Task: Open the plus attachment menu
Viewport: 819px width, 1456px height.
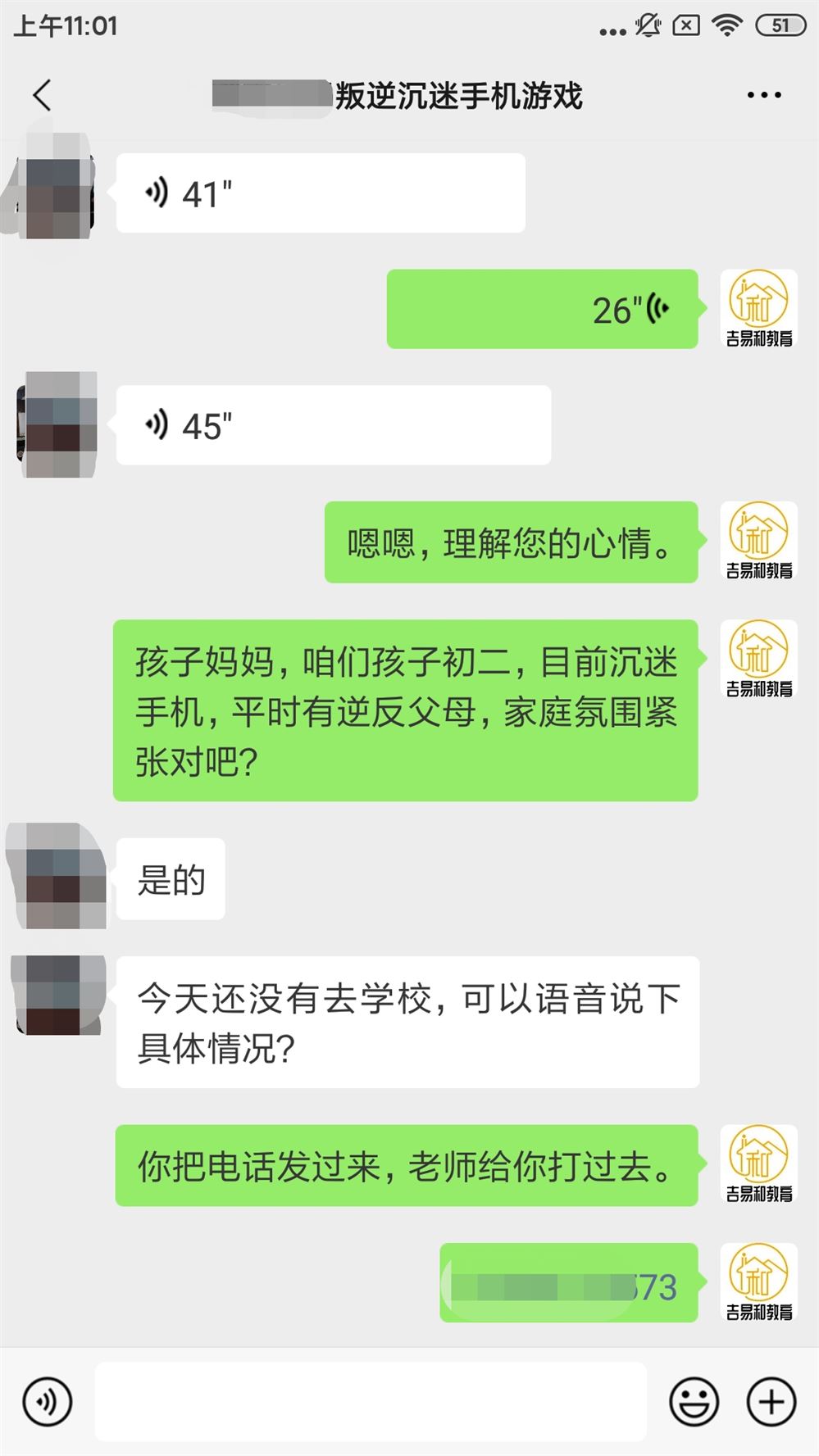Action: point(771,1402)
